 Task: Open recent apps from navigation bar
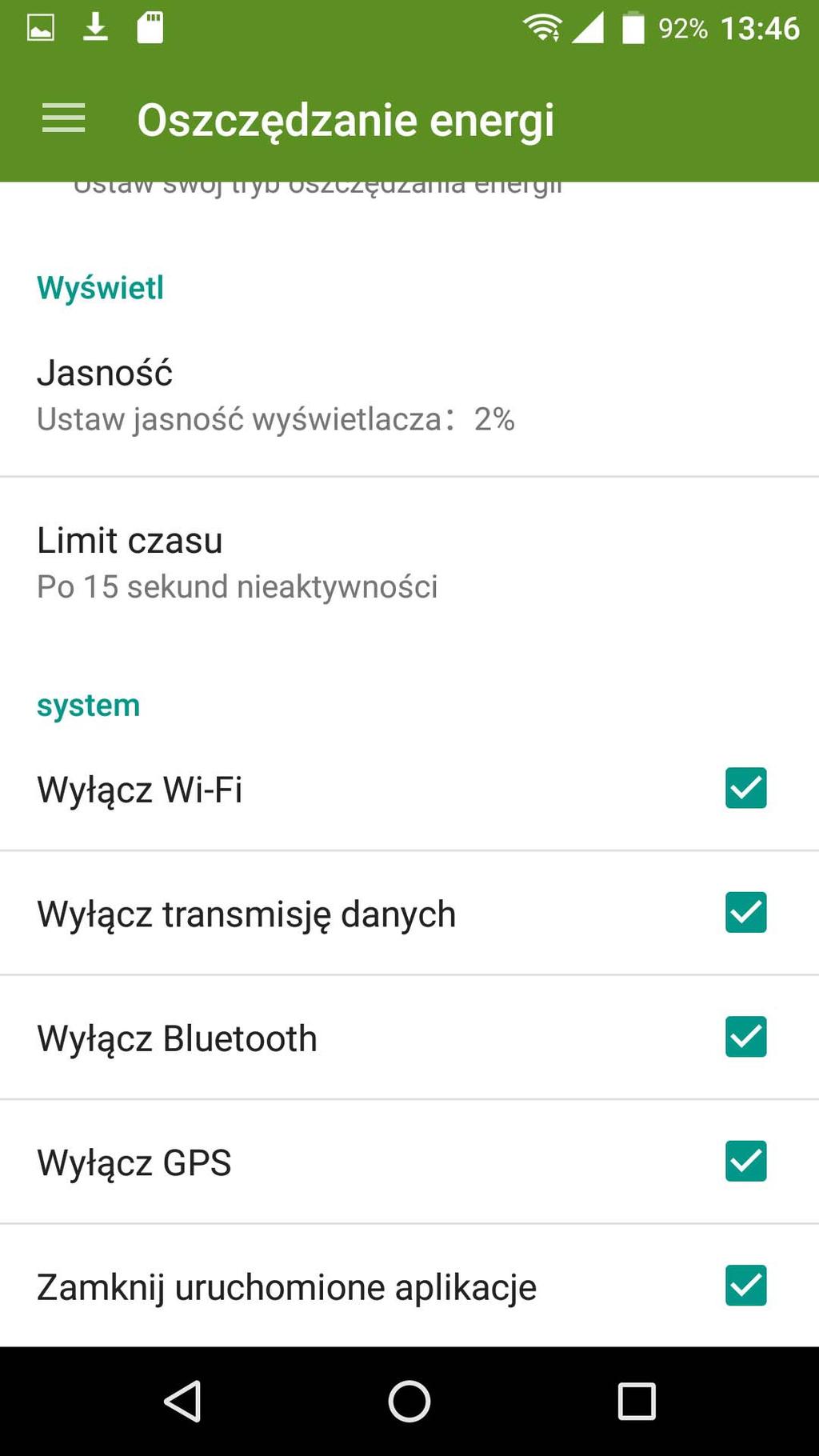pyautogui.click(x=637, y=1401)
